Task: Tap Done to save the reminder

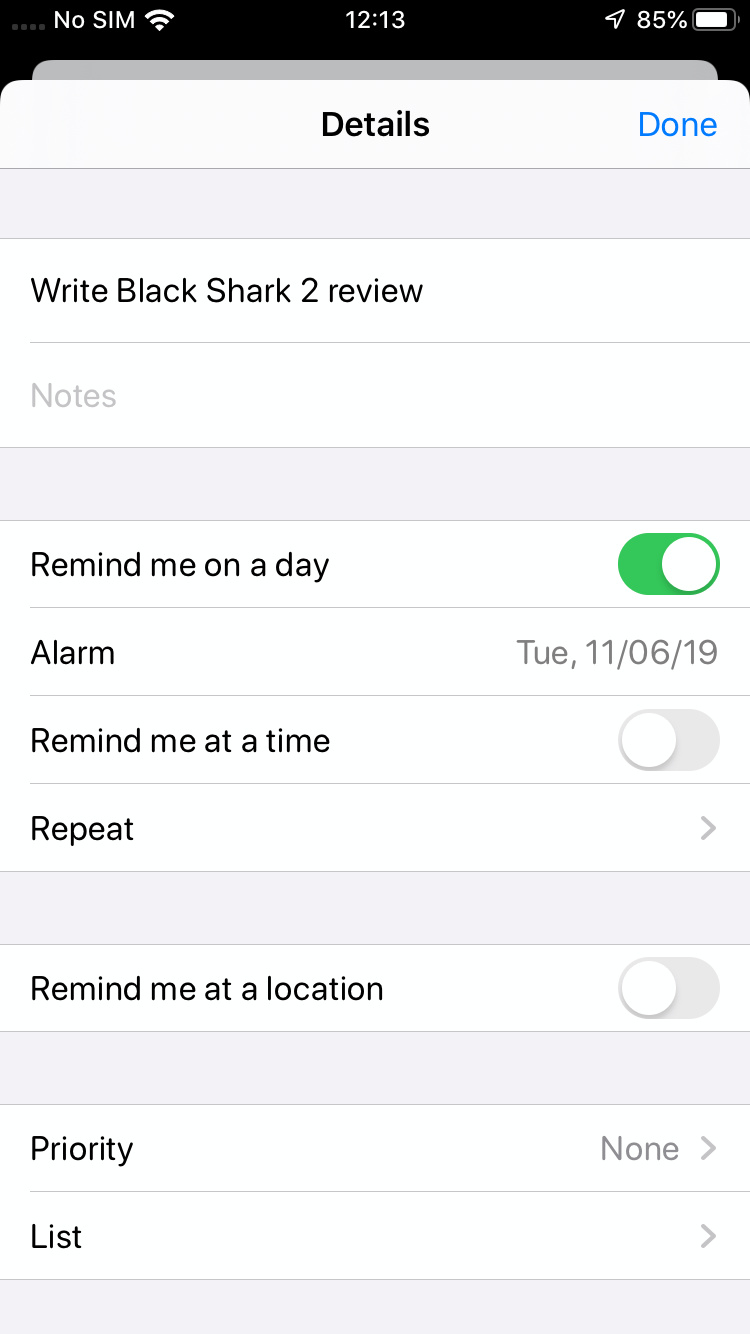Action: [x=677, y=124]
